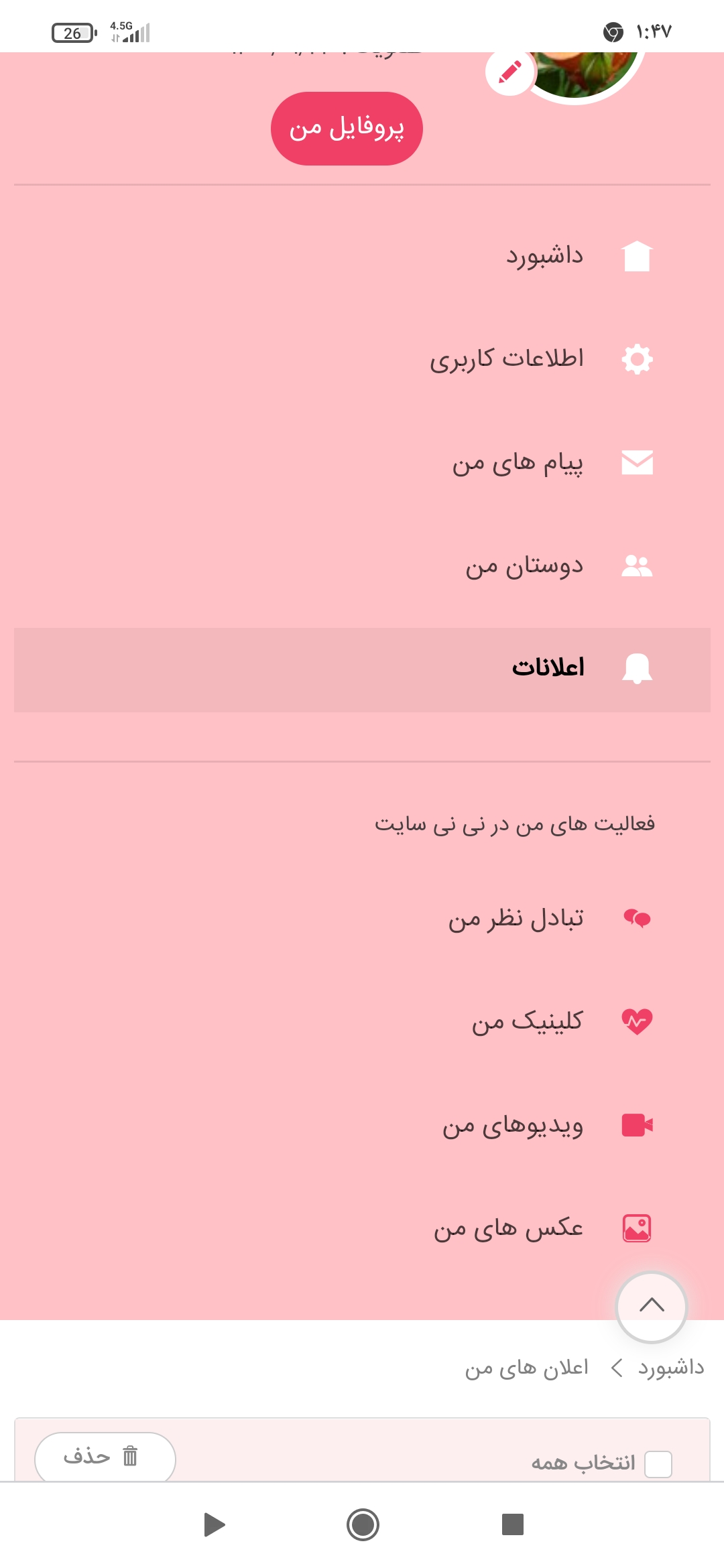Open ویدیوهای من videos
The width and height of the screenshot is (724, 1568).
(x=512, y=1126)
